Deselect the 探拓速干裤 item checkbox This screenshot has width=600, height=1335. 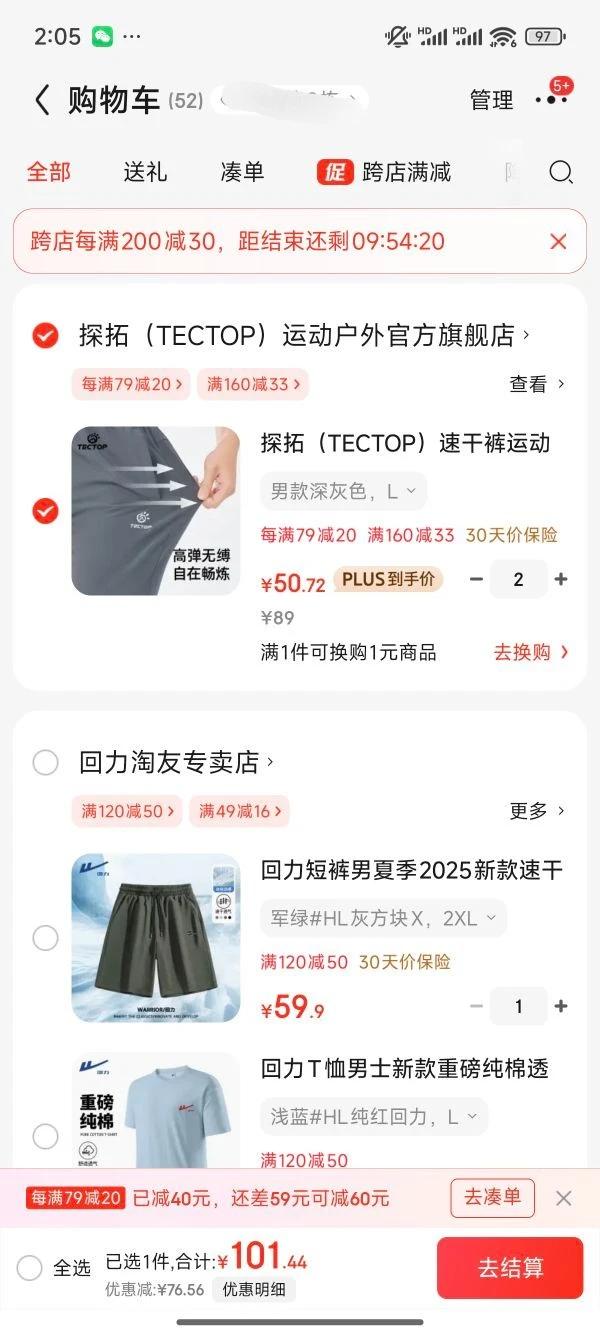(45, 511)
